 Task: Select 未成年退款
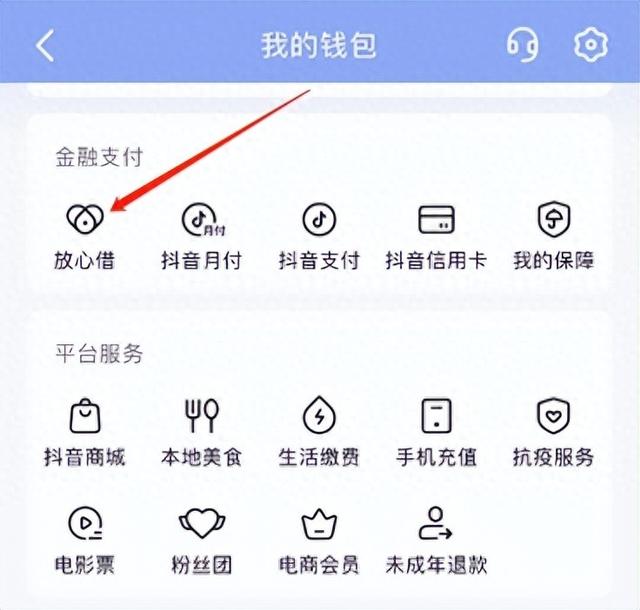[x=436, y=539]
